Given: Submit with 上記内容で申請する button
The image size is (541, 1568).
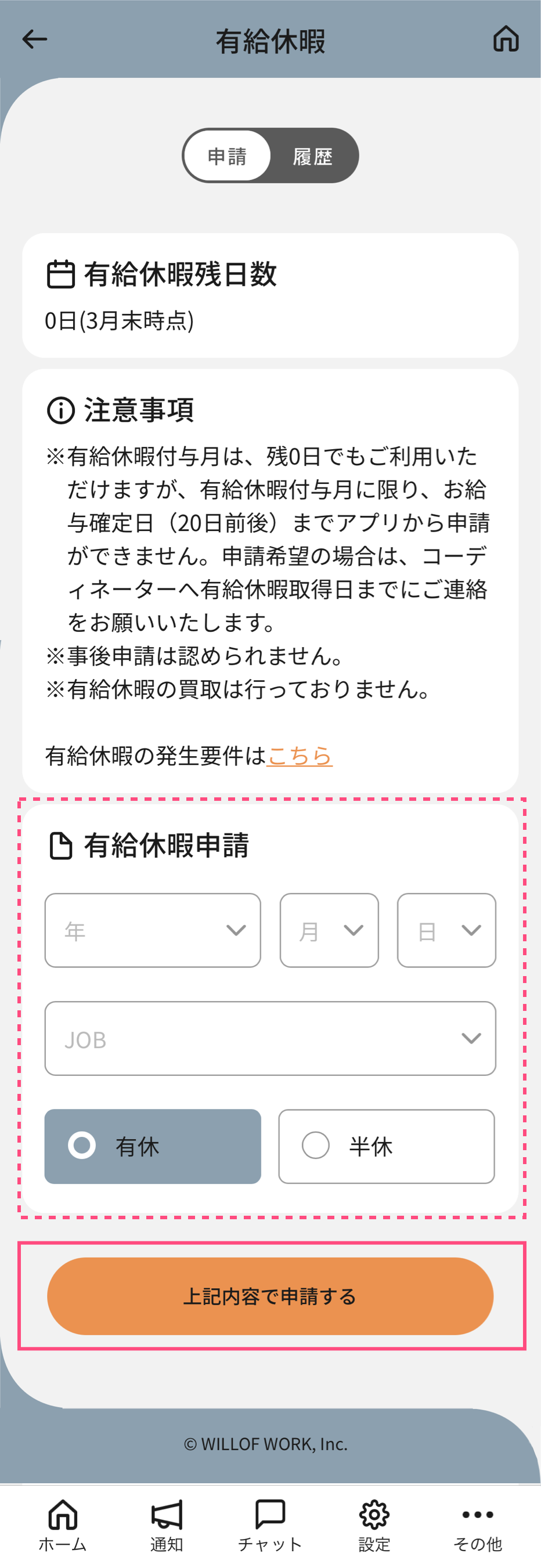Looking at the screenshot, I should 270,1296.
